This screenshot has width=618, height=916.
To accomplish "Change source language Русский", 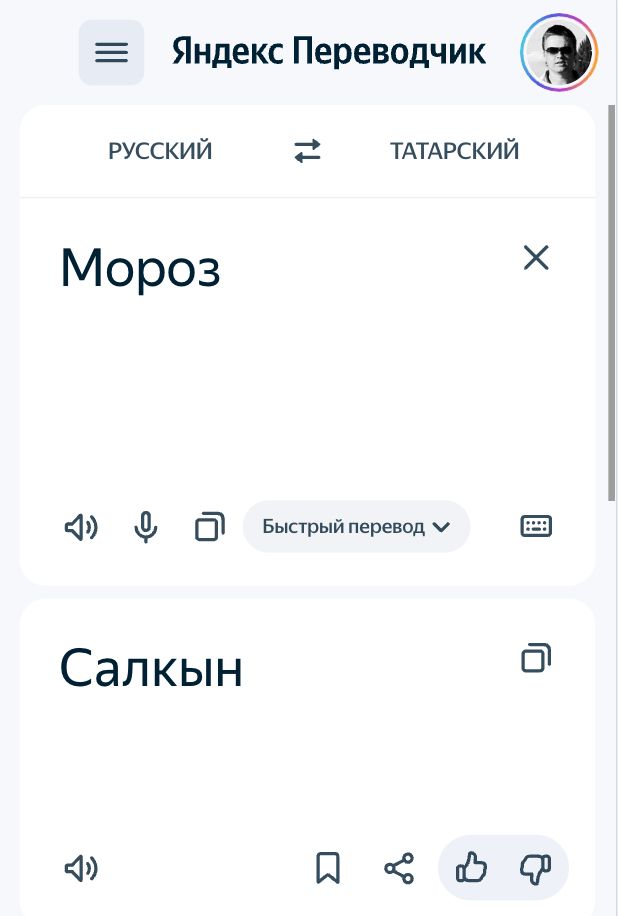I will [160, 151].
